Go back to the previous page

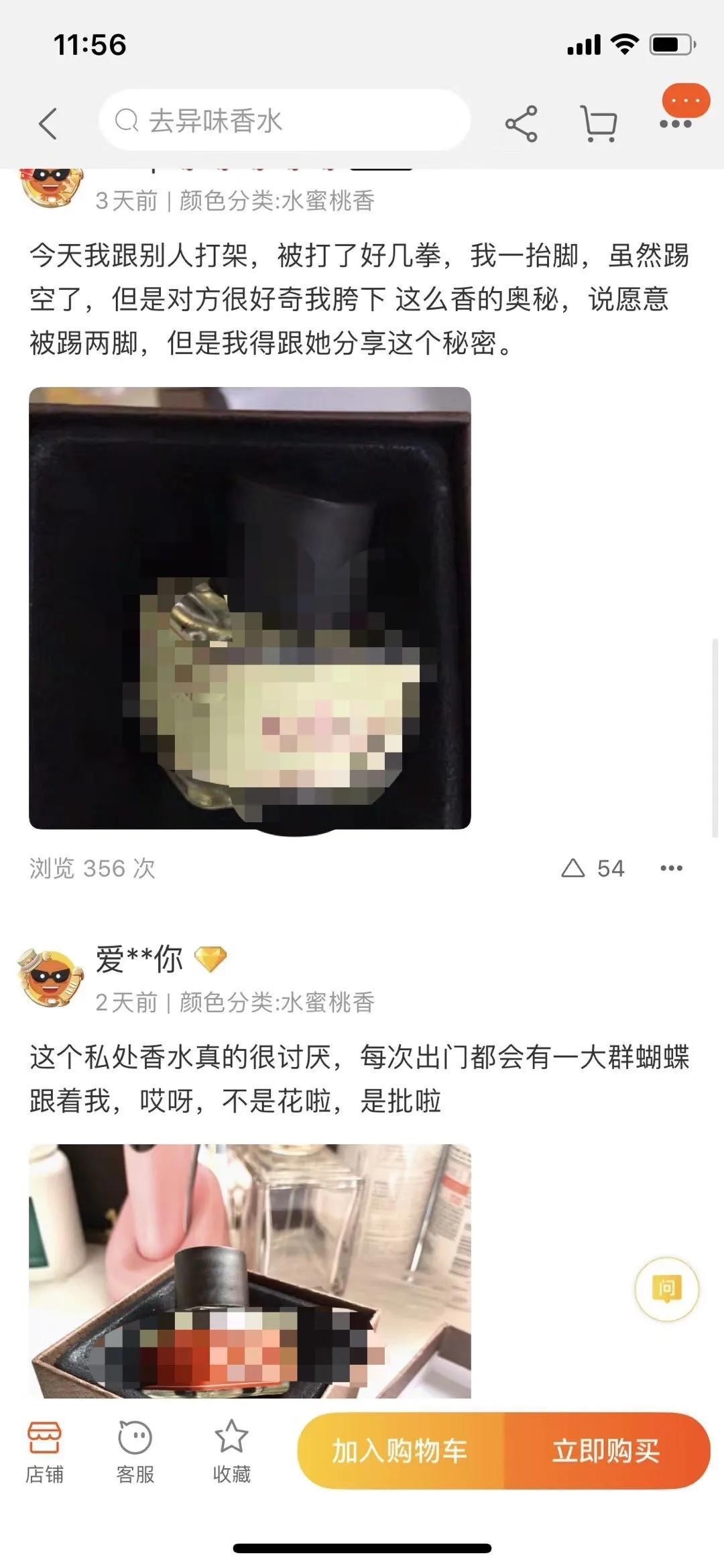coord(48,123)
